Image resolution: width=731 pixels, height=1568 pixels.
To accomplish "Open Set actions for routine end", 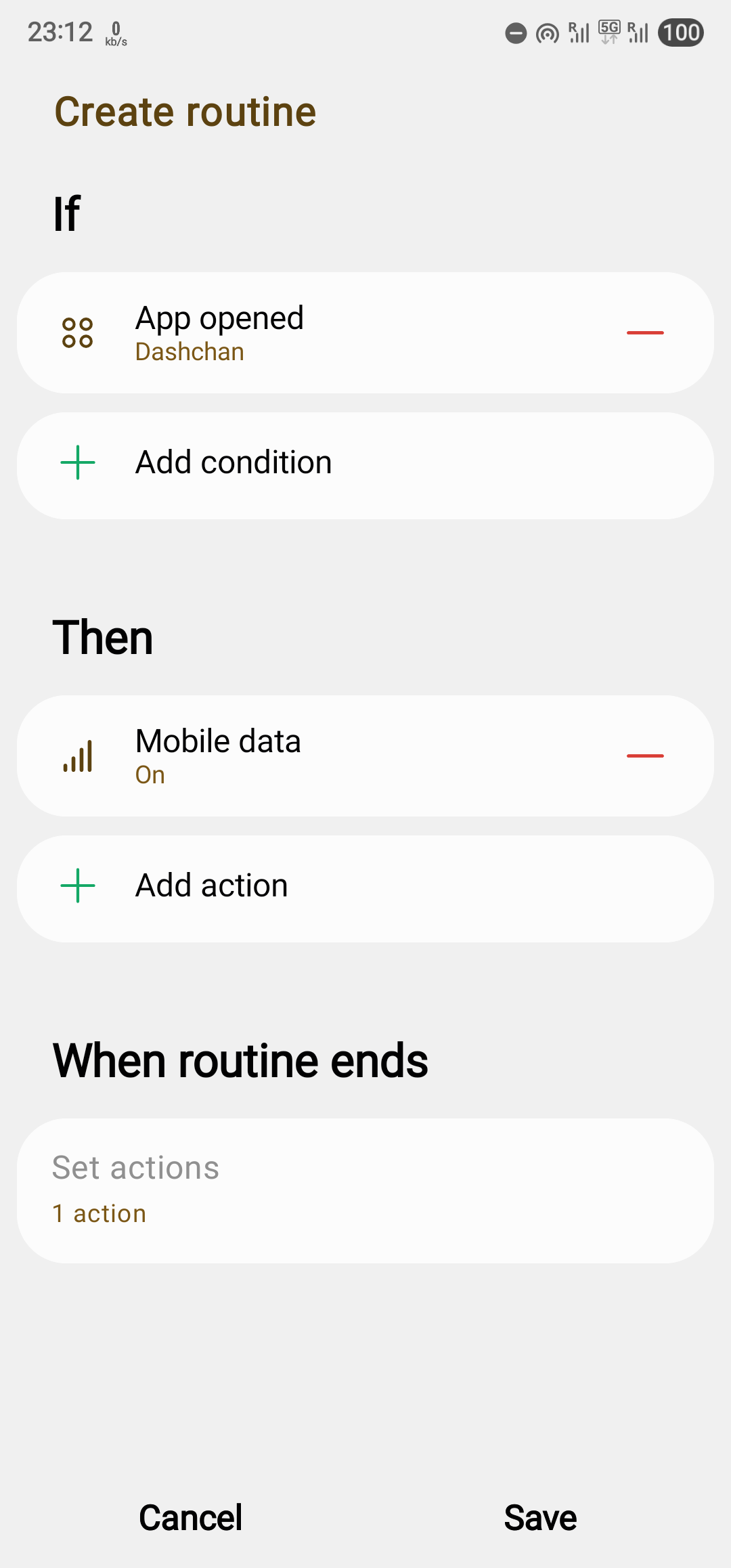I will [x=365, y=1191].
